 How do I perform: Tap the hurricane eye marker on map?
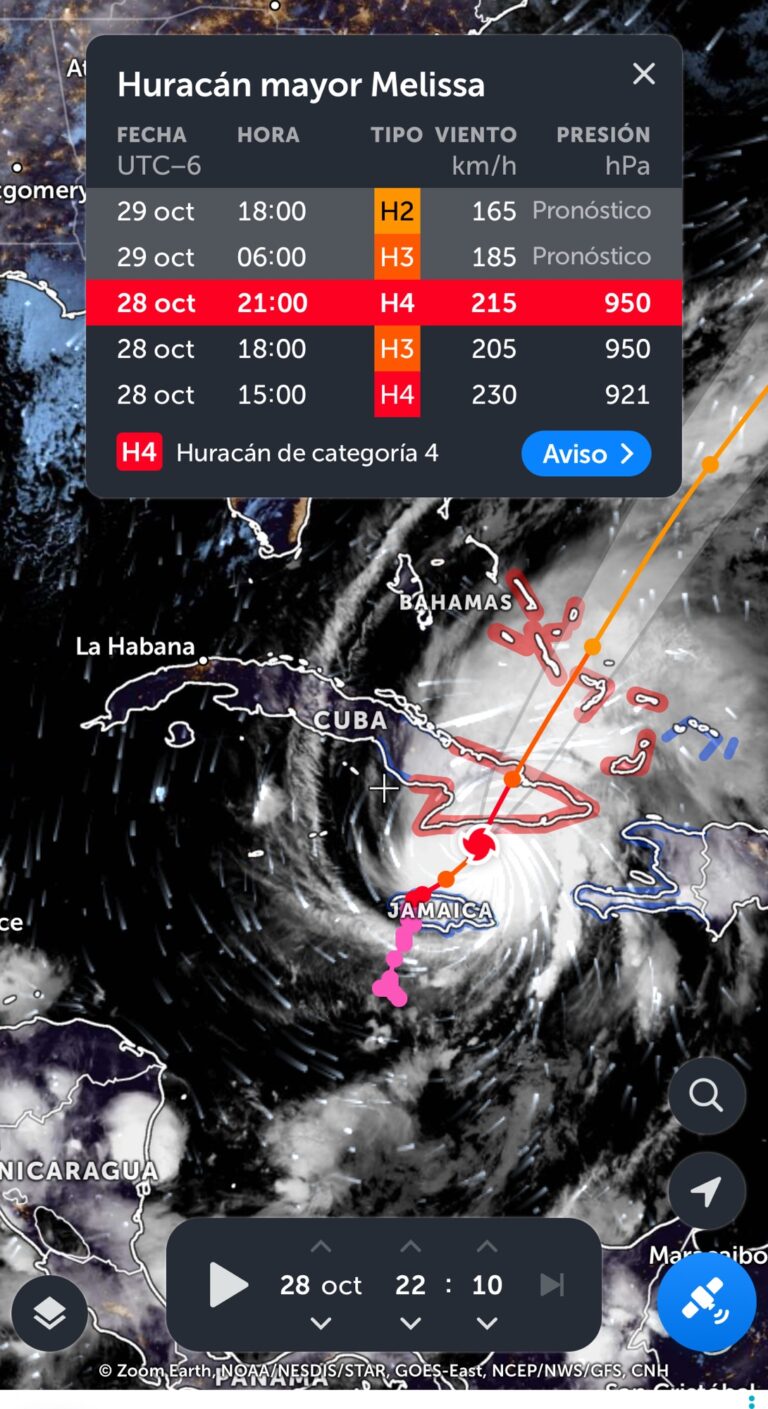click(479, 844)
